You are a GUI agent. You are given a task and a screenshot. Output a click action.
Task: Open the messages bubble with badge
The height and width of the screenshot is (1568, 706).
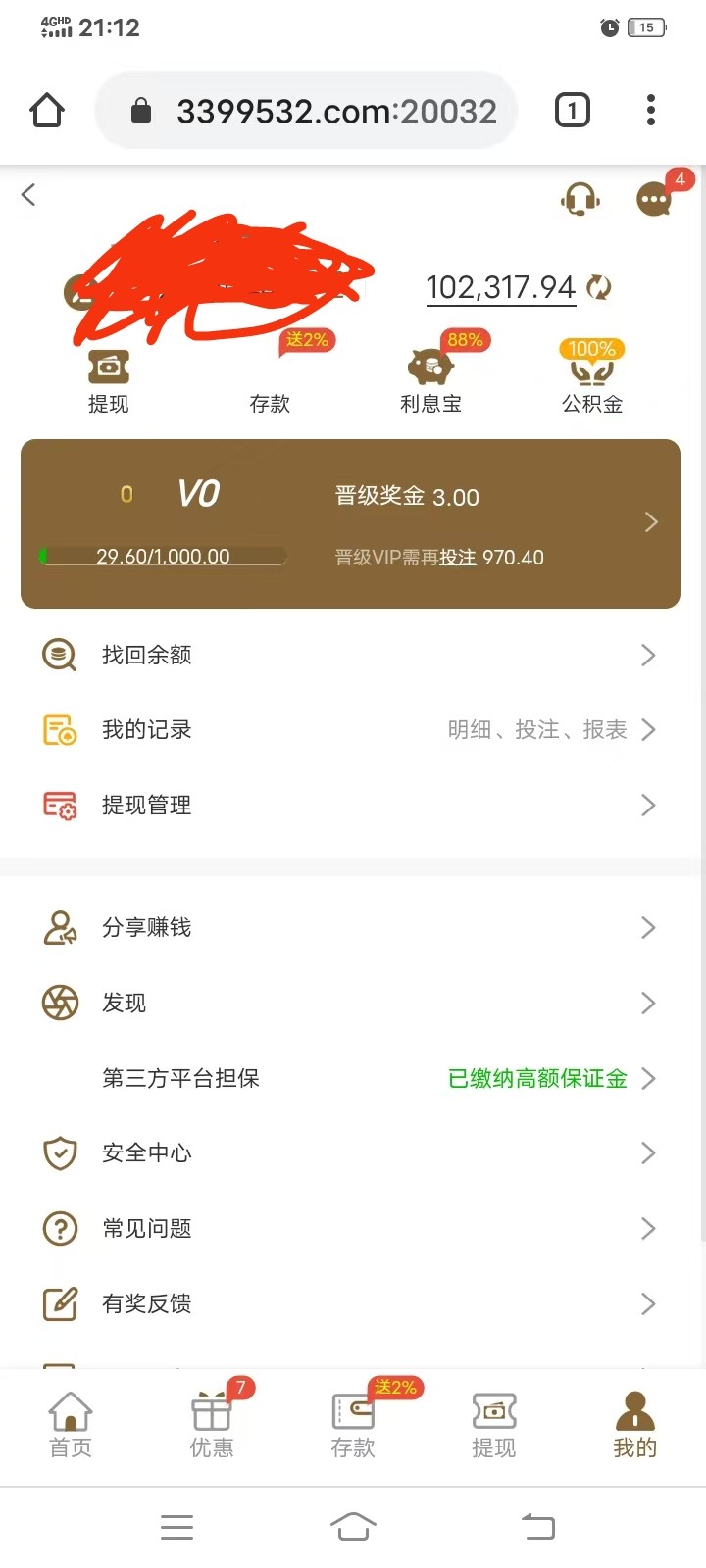[x=654, y=200]
